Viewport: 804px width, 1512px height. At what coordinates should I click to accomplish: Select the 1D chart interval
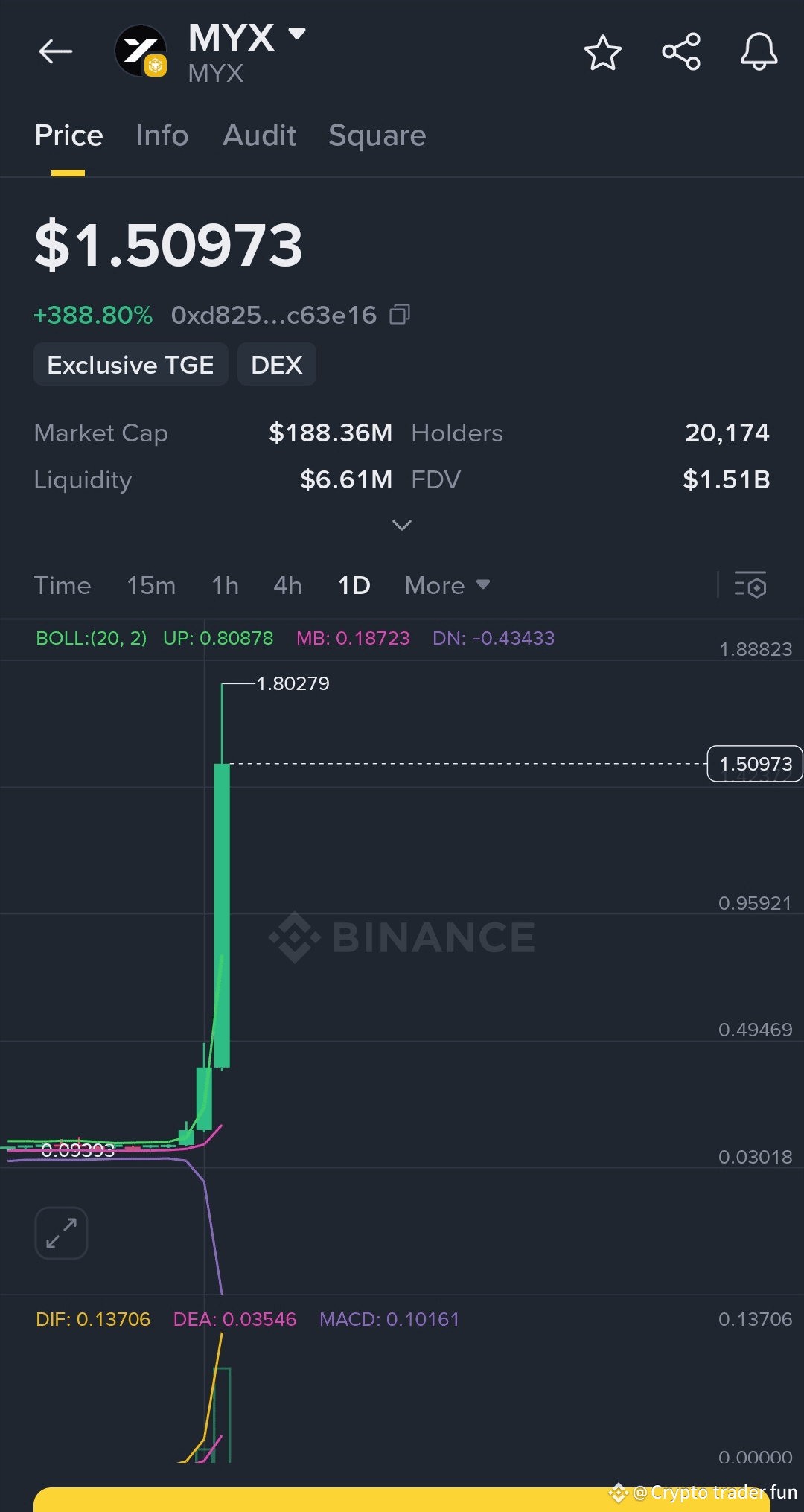(354, 585)
